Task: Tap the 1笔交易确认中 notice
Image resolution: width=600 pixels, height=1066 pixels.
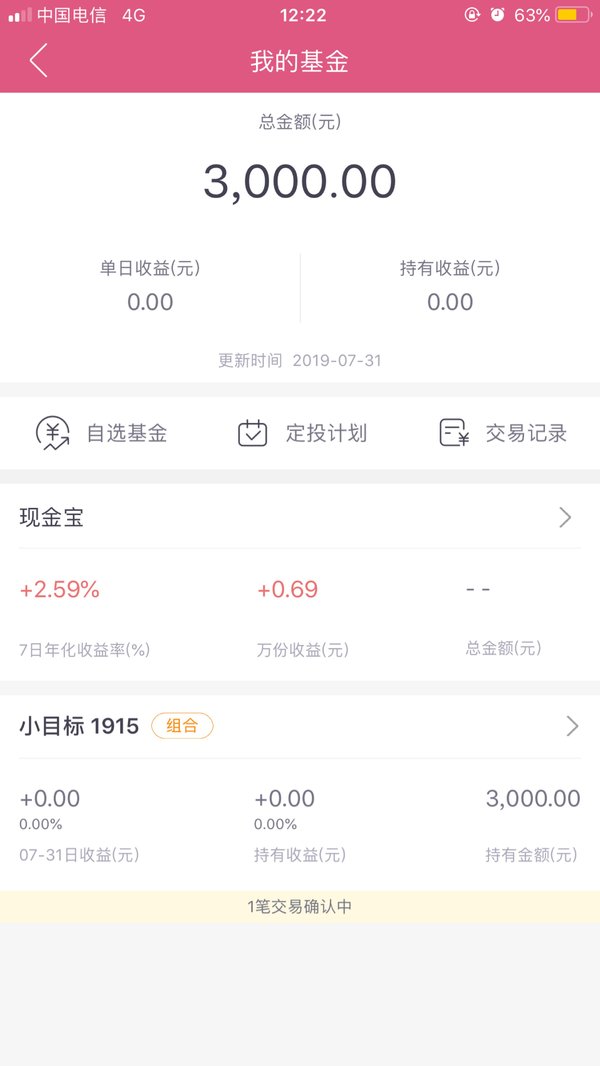Action: click(x=300, y=906)
